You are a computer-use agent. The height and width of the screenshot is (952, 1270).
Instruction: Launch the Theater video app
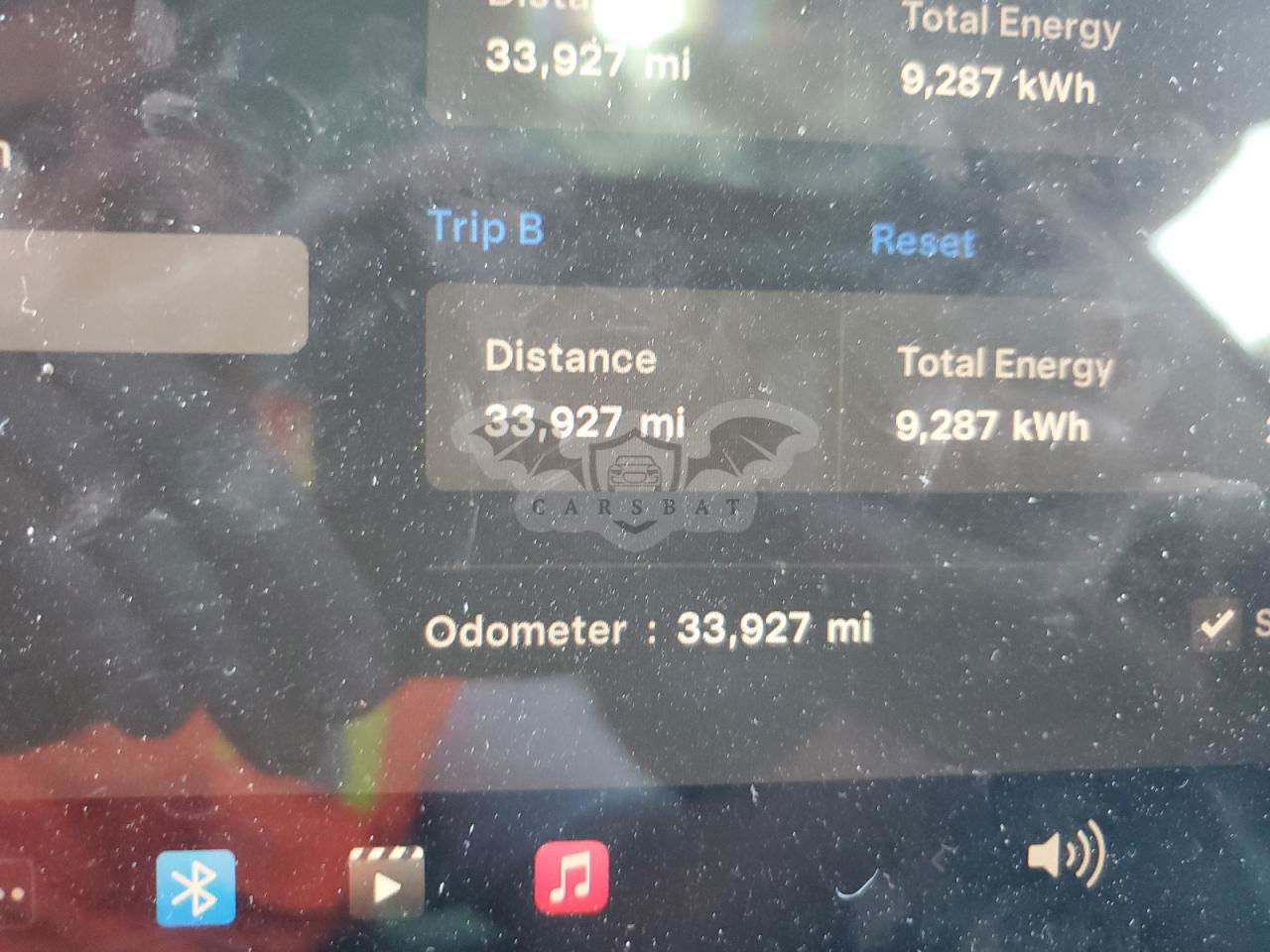(386, 883)
